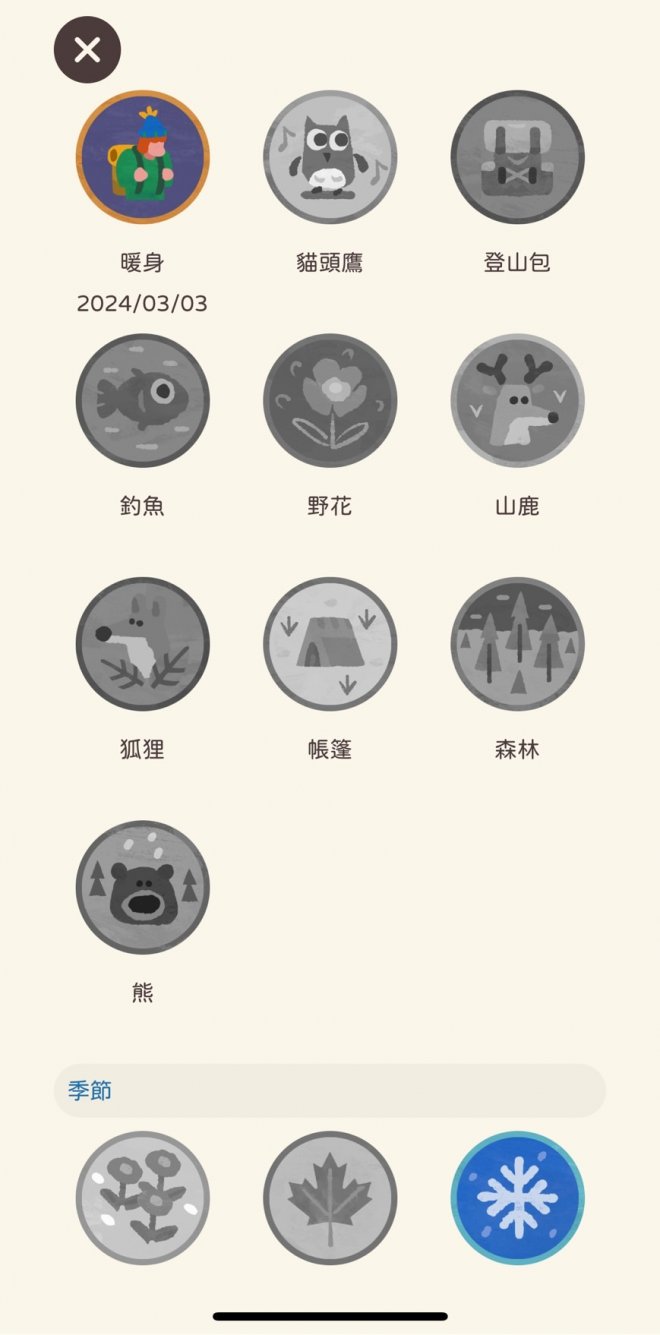Viewport: 660px width, 1335px height.
Task: View the 山鹿 deer badge
Action: click(x=517, y=400)
